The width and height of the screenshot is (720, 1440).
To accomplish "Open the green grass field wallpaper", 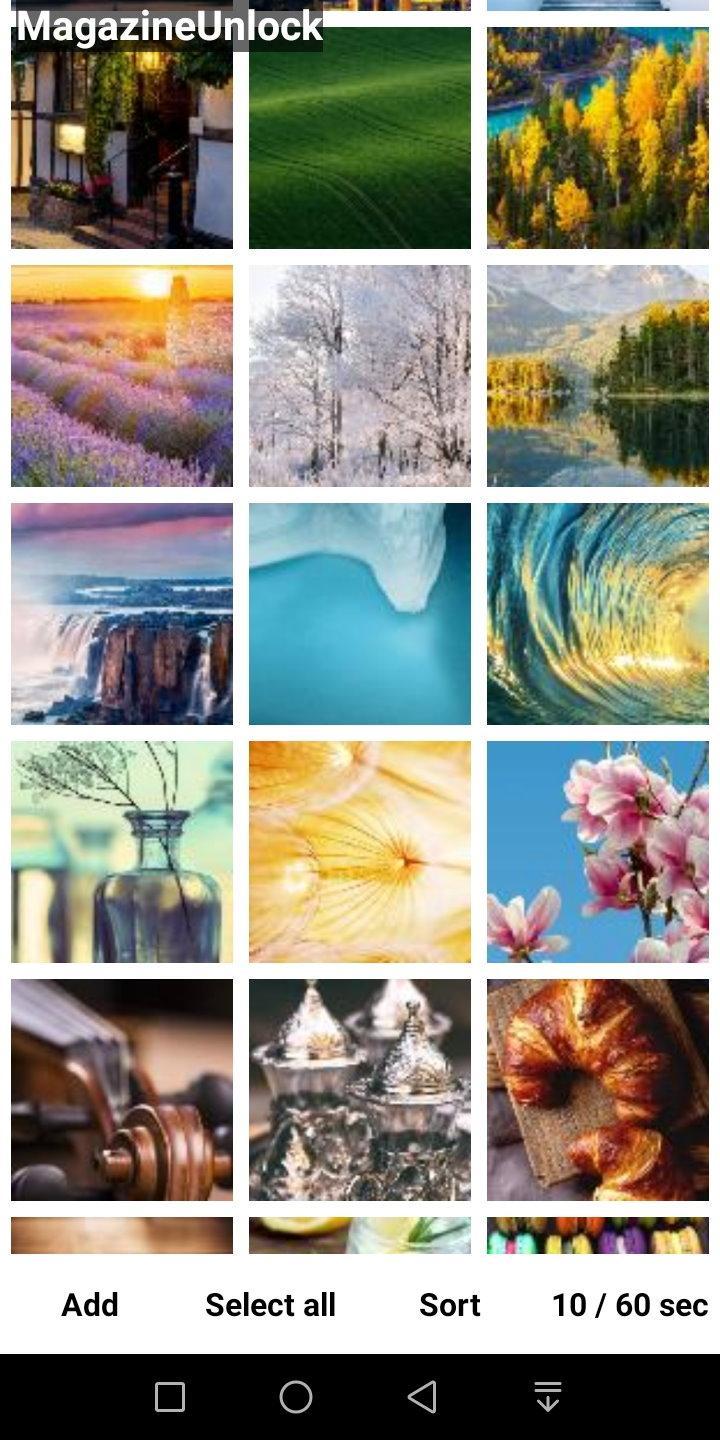I will [x=360, y=138].
